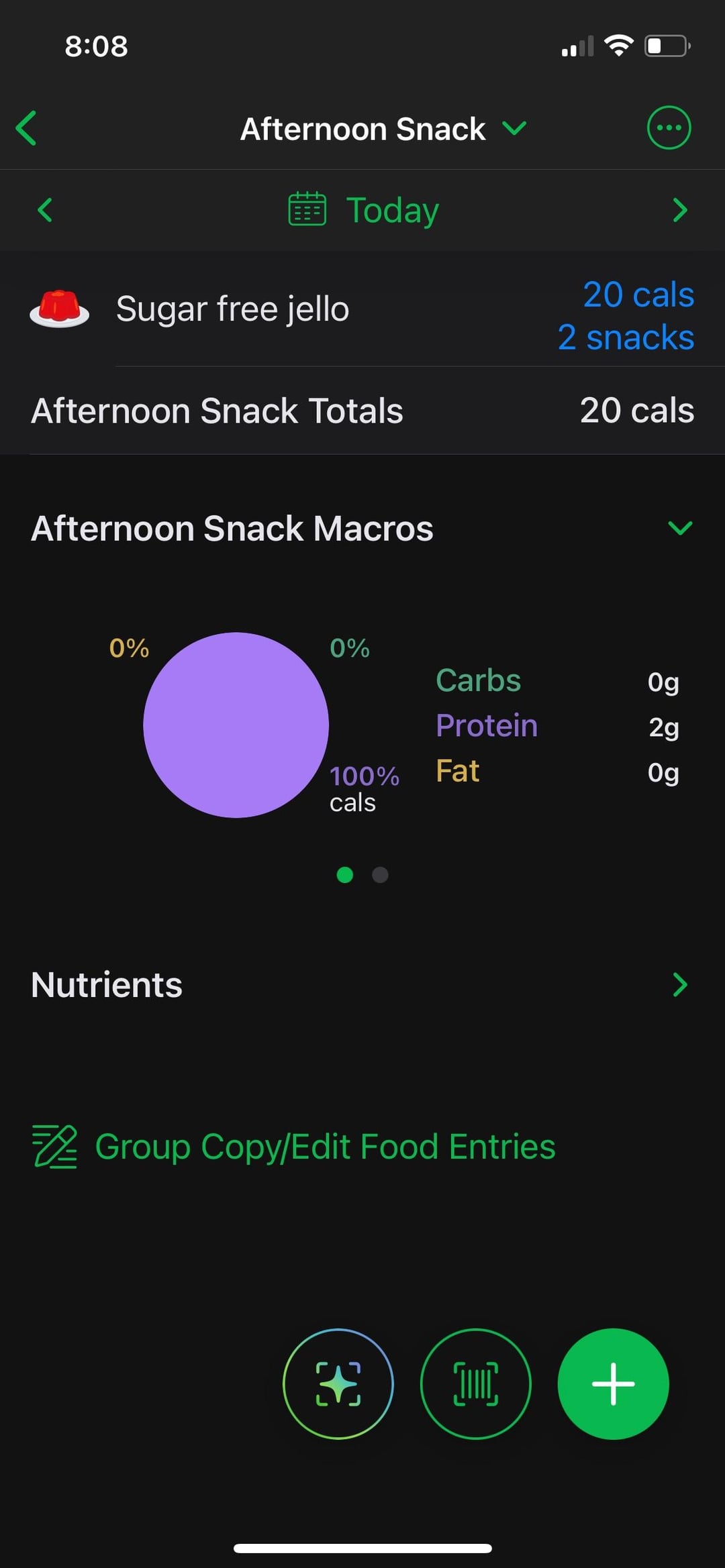Open the Today calendar date picker

pyautogui.click(x=363, y=210)
